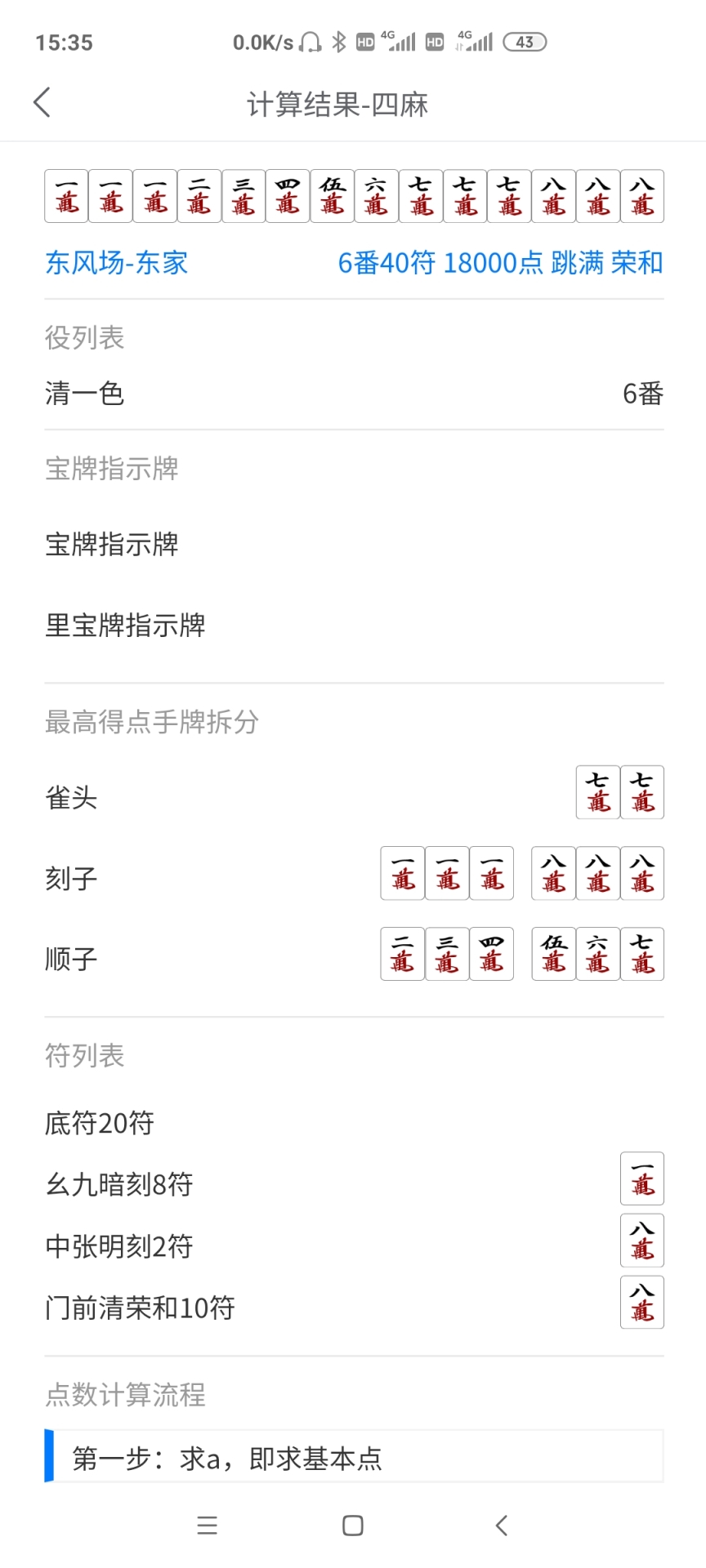Click the 宝牌指示牌 field to add indicator tiles
This screenshot has height=1568, width=706.
(112, 543)
